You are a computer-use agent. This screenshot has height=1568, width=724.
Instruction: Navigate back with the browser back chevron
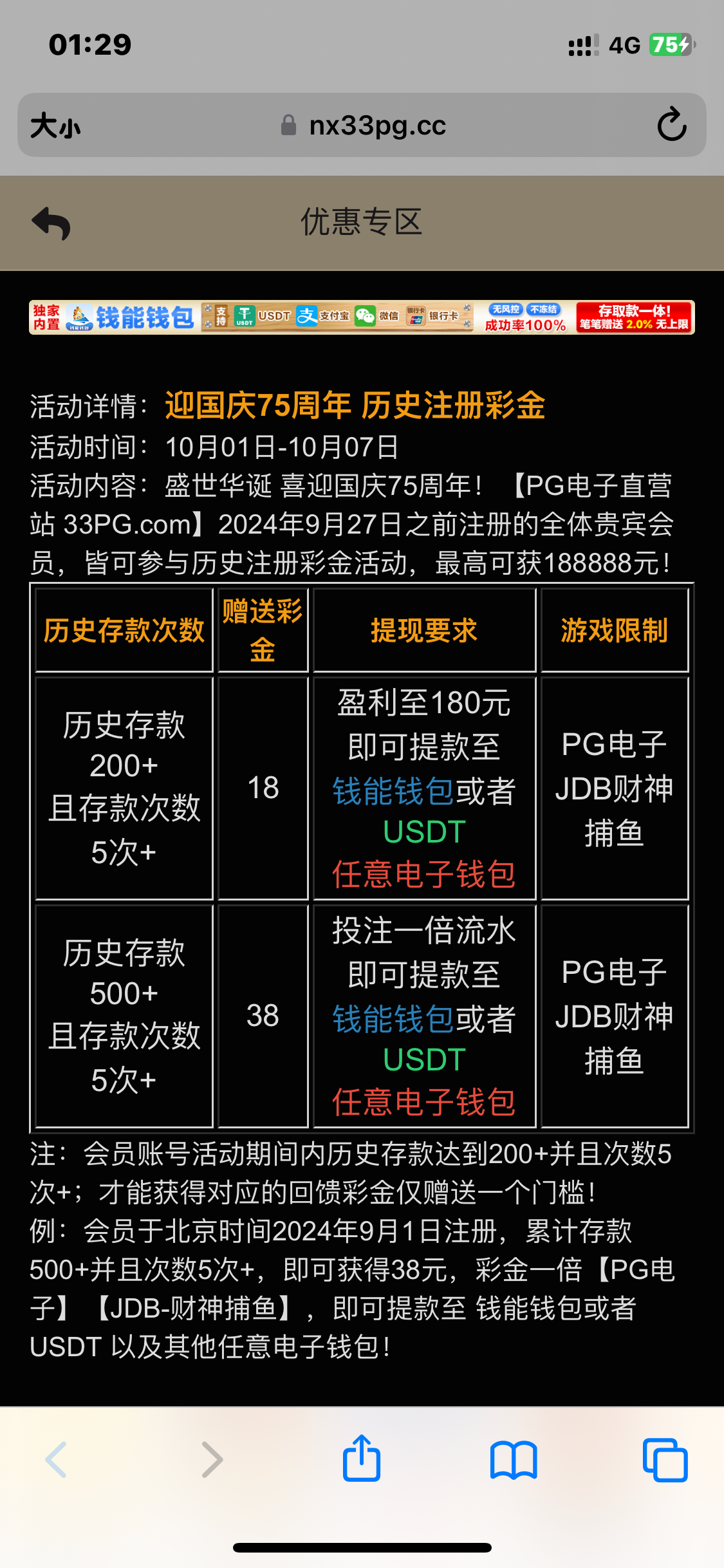(x=57, y=1460)
